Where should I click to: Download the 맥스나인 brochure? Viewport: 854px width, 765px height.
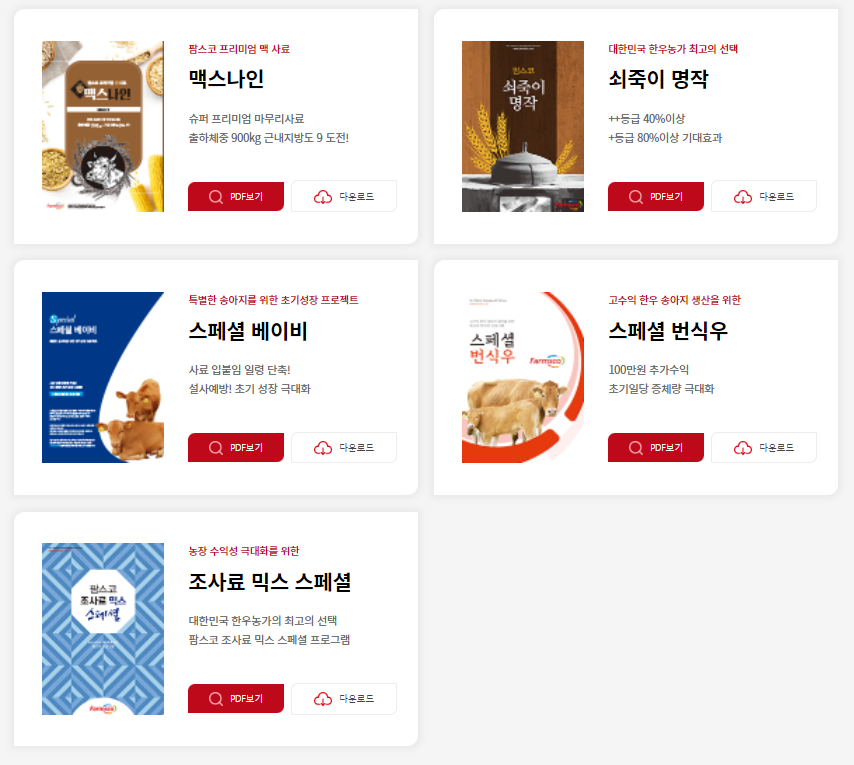(x=344, y=196)
